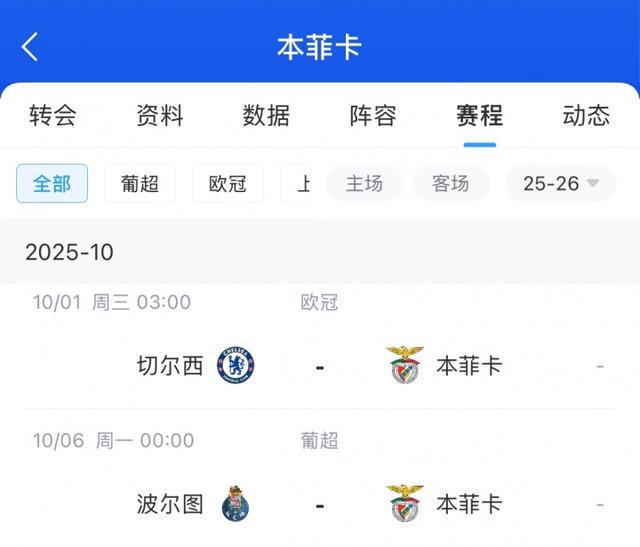Open the 切尔西 vs 本菲卡 match
Screen dimensions: 640x547
[320, 366]
